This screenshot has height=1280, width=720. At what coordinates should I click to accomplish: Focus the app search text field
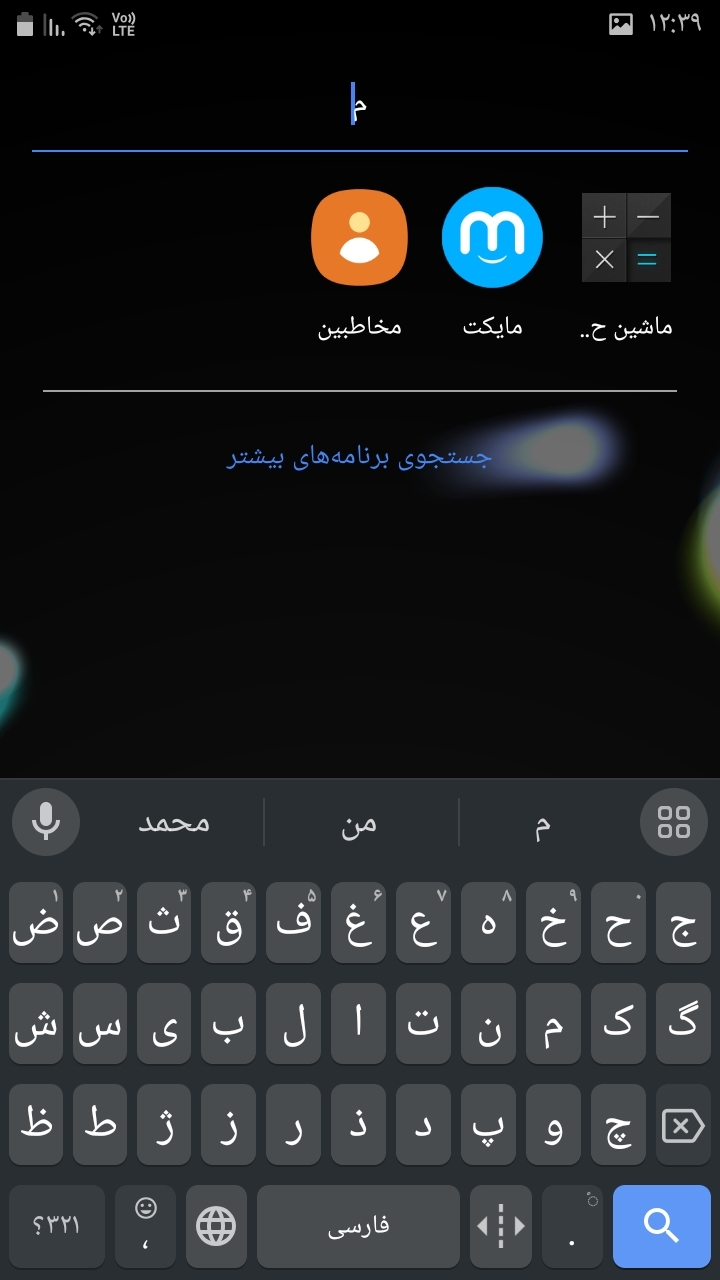[x=360, y=105]
